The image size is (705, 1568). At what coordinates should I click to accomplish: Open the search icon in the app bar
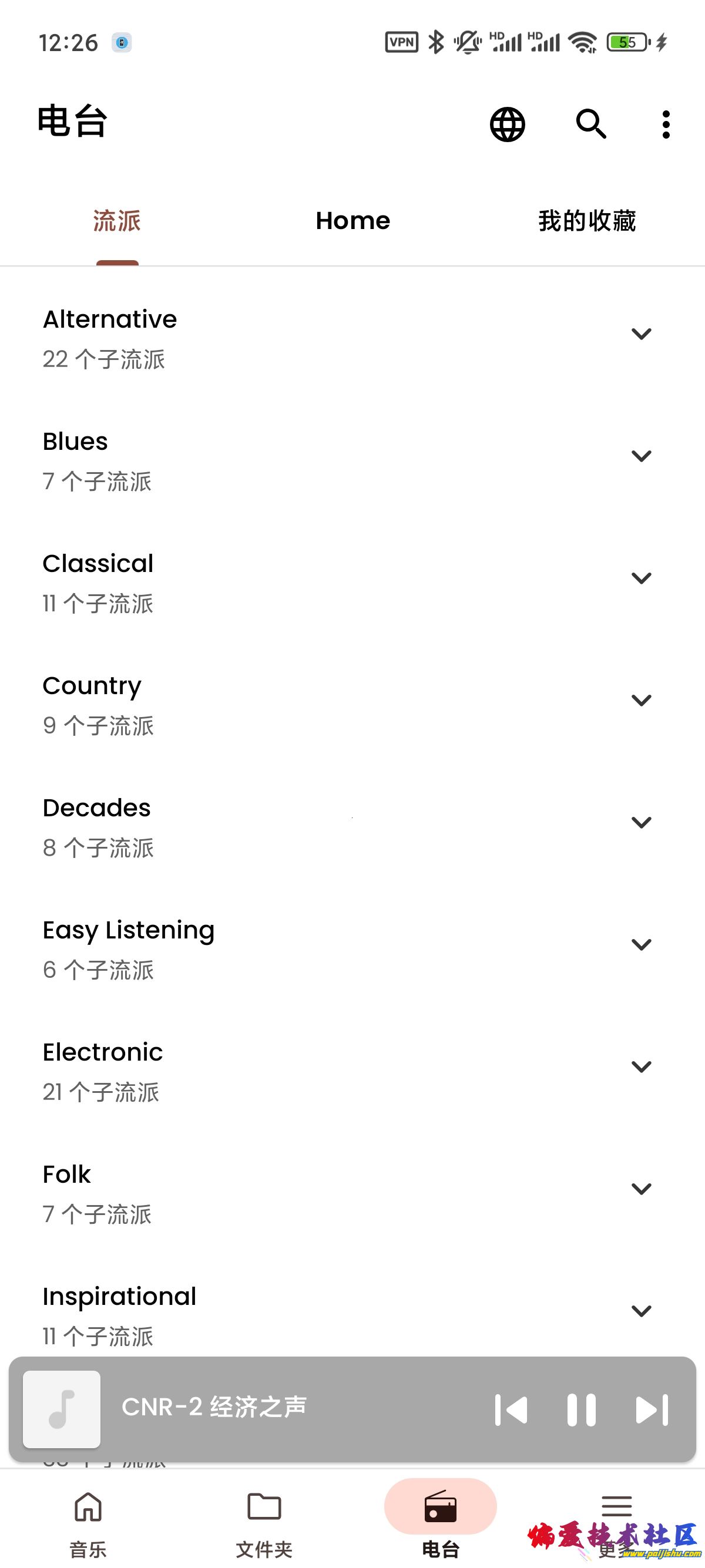590,124
